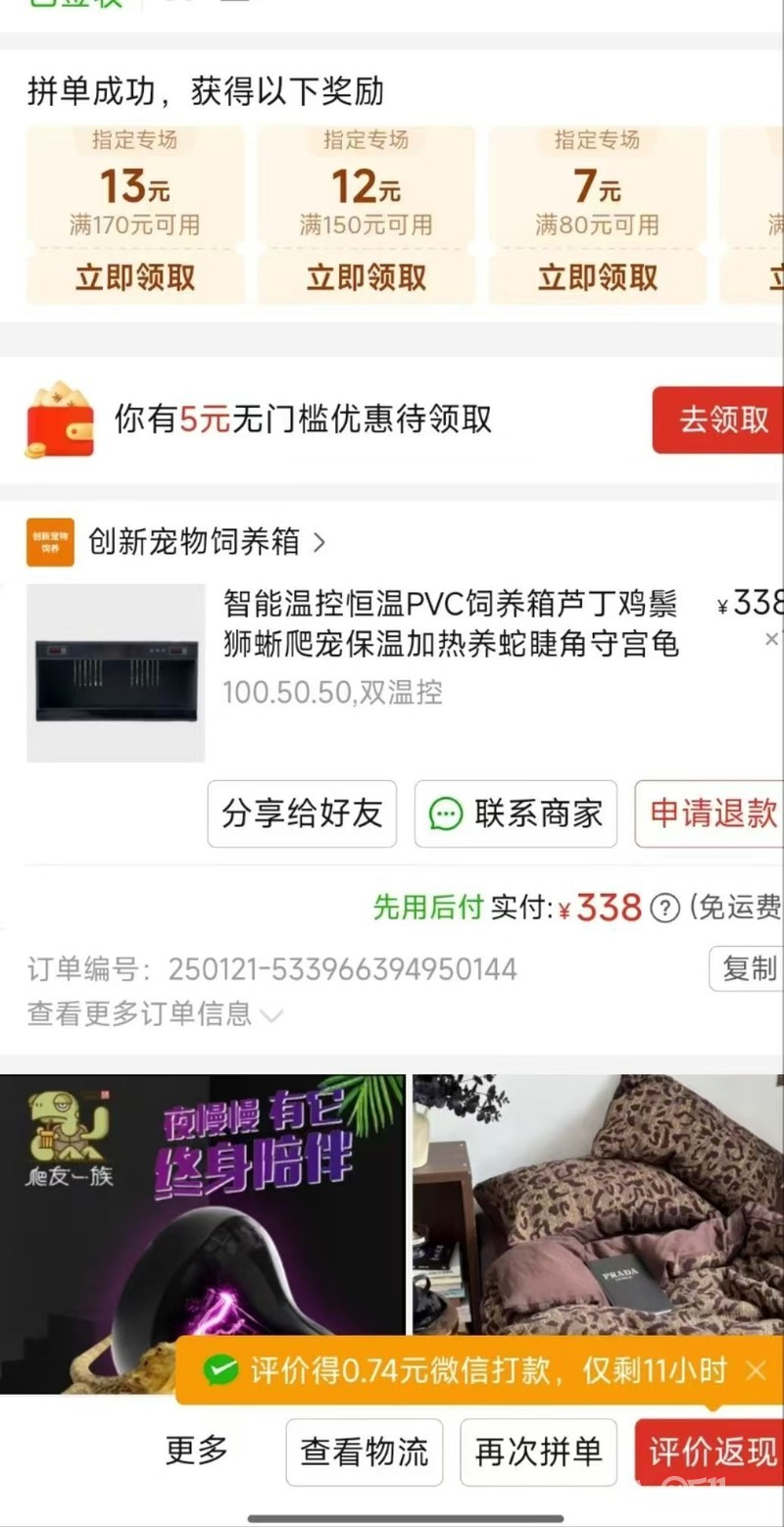Check delivery status via 查看物流

[365, 1452]
